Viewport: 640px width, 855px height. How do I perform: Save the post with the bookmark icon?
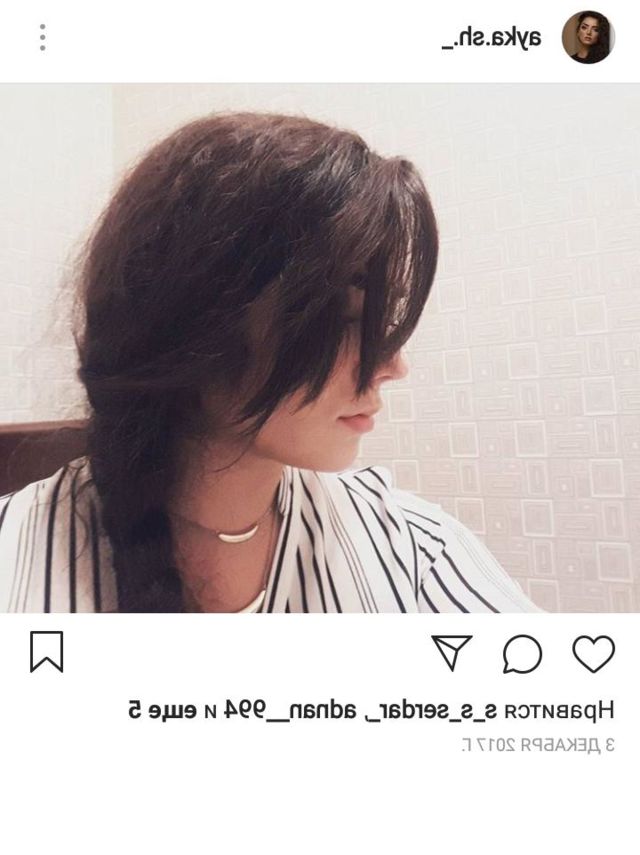coord(46,652)
